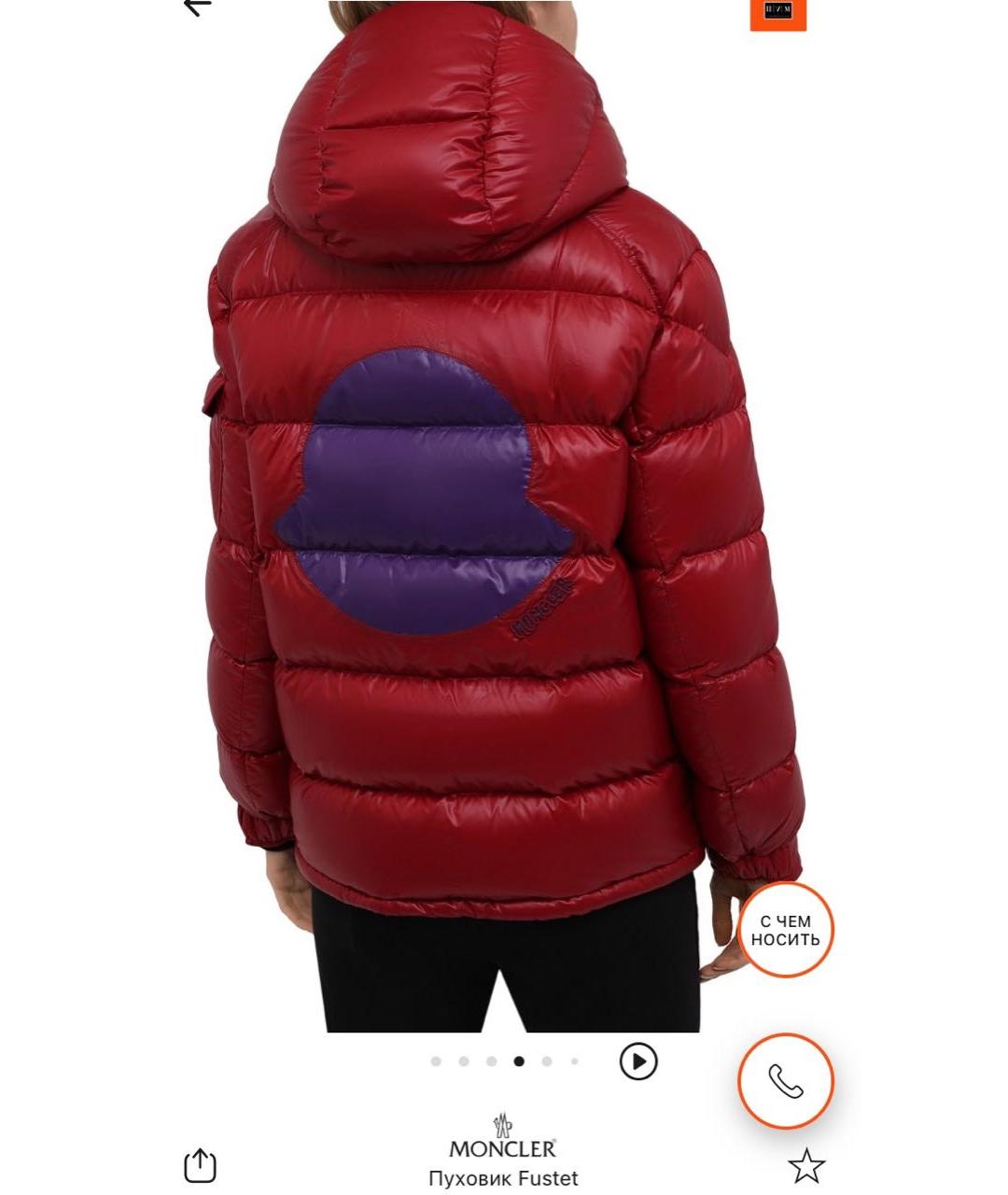Image resolution: width=1008 pixels, height=1195 pixels.
Task: Call the store via phone button
Action: [785, 1082]
